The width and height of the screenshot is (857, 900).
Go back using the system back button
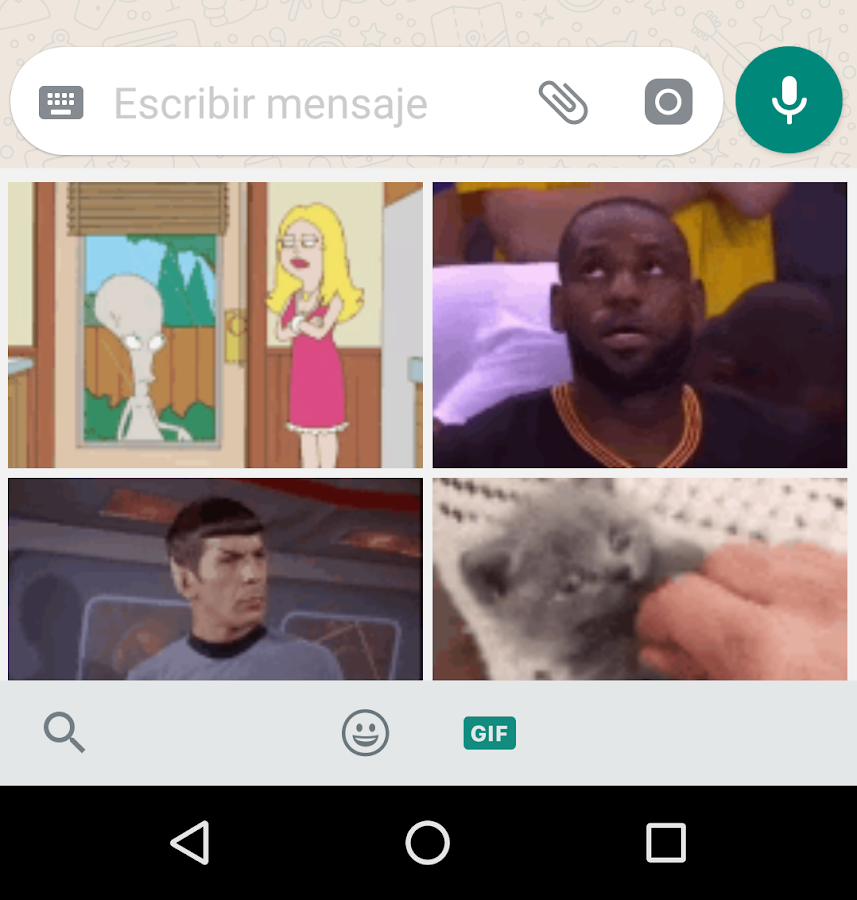(190, 843)
